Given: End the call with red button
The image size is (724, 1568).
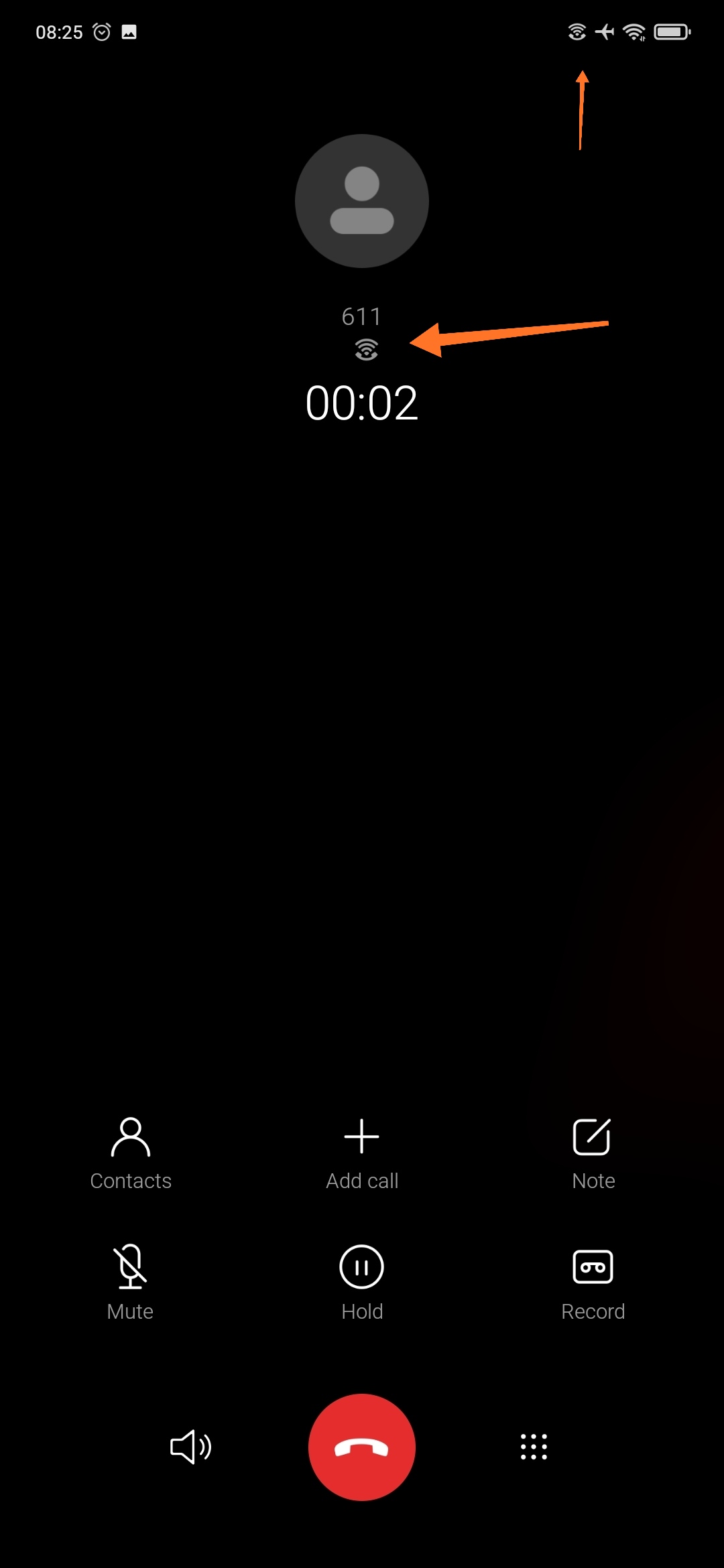Looking at the screenshot, I should tap(362, 1447).
